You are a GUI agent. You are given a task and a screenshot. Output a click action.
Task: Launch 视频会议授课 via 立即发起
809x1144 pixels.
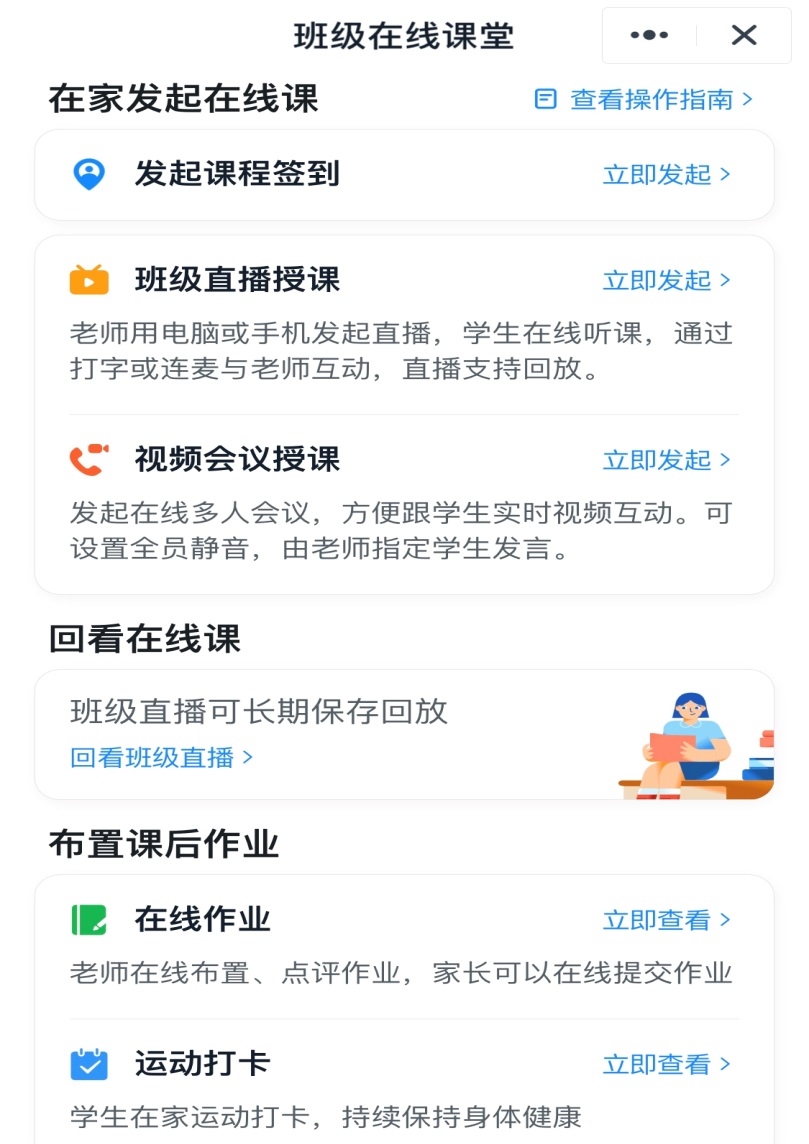pos(667,461)
